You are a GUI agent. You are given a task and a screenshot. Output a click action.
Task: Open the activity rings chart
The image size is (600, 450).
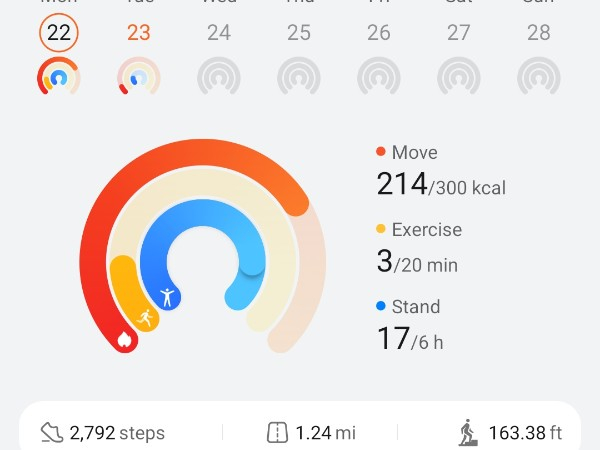(202, 246)
